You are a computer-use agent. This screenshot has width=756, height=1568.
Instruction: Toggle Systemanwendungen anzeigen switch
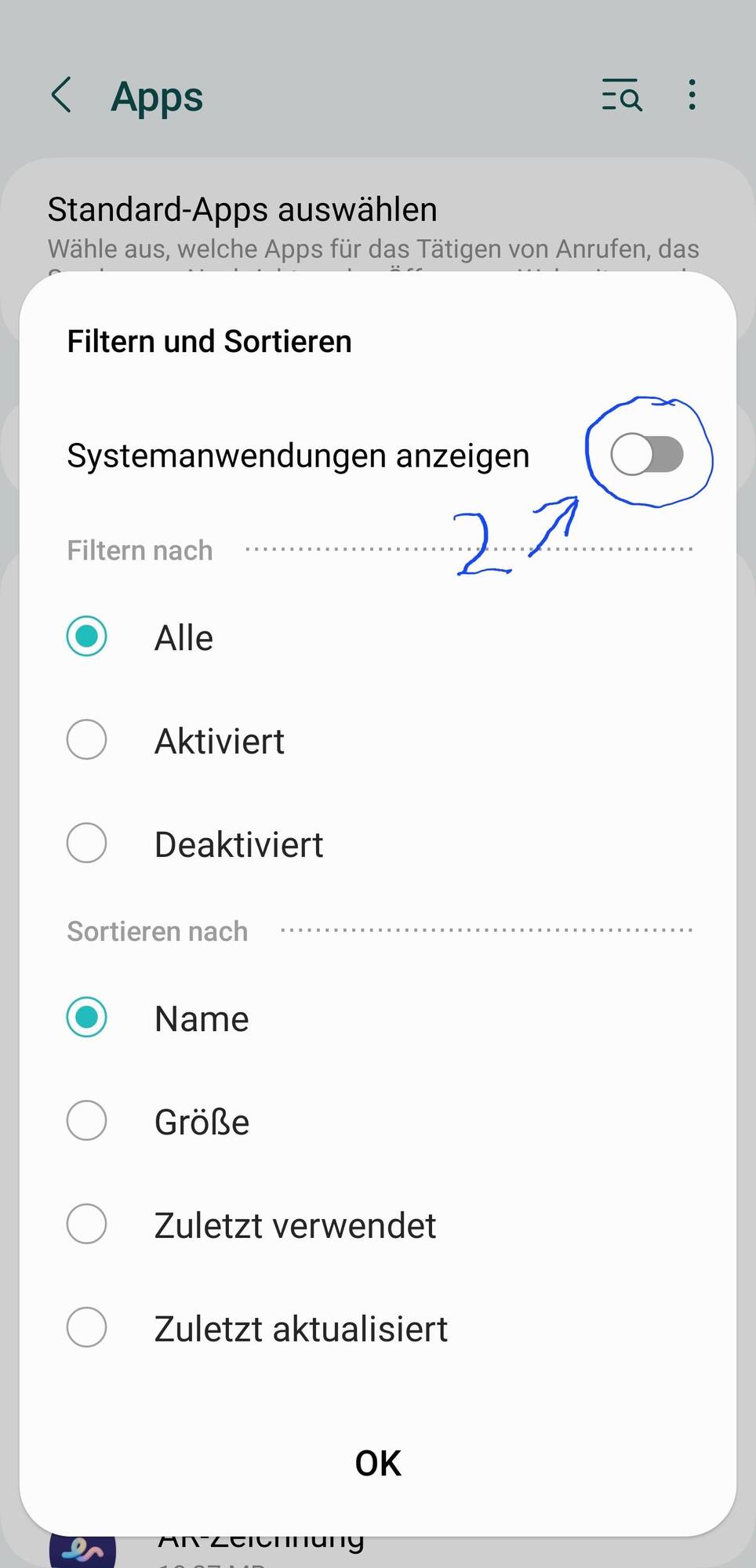pyautogui.click(x=647, y=455)
